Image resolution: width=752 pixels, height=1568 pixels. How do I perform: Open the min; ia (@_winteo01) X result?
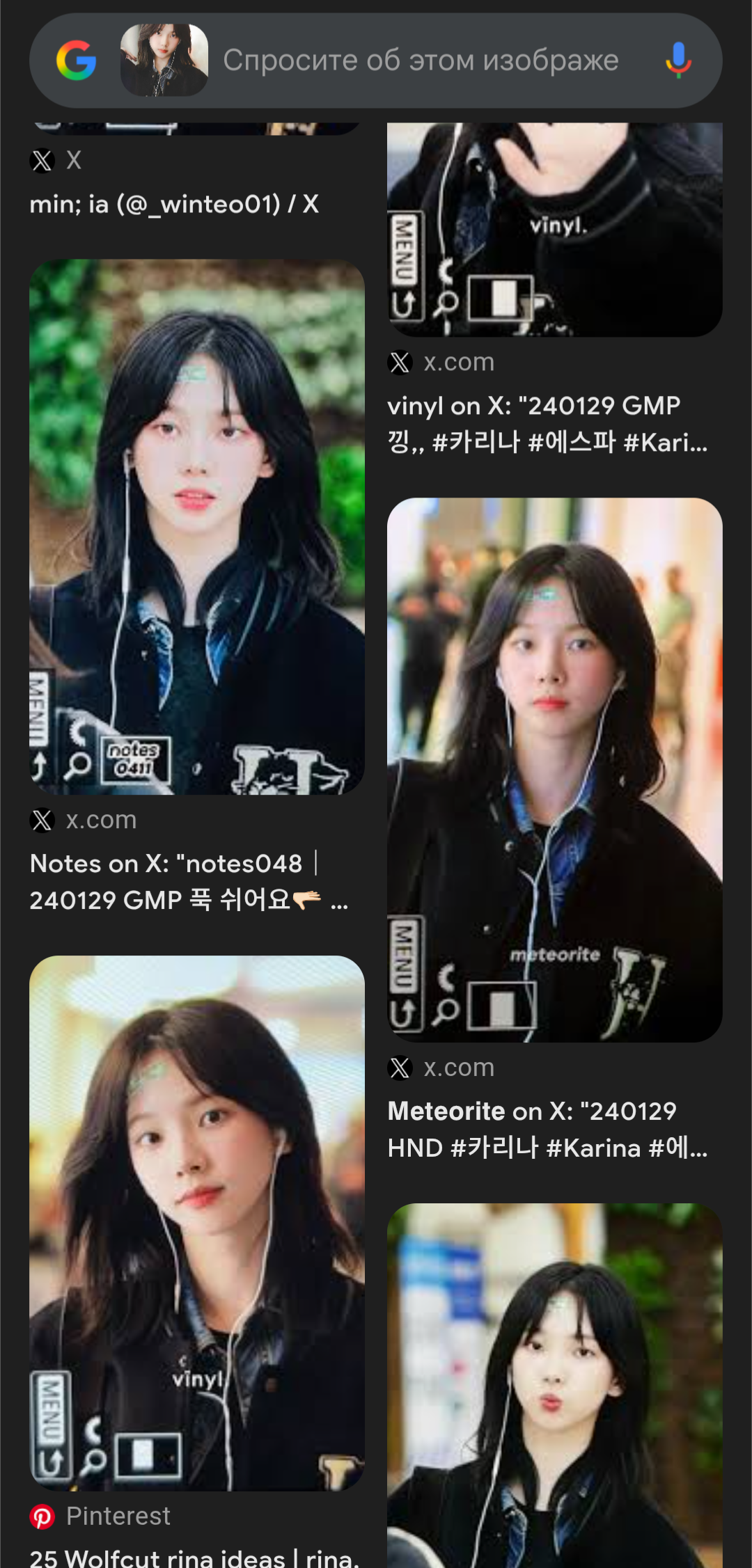pos(174,204)
